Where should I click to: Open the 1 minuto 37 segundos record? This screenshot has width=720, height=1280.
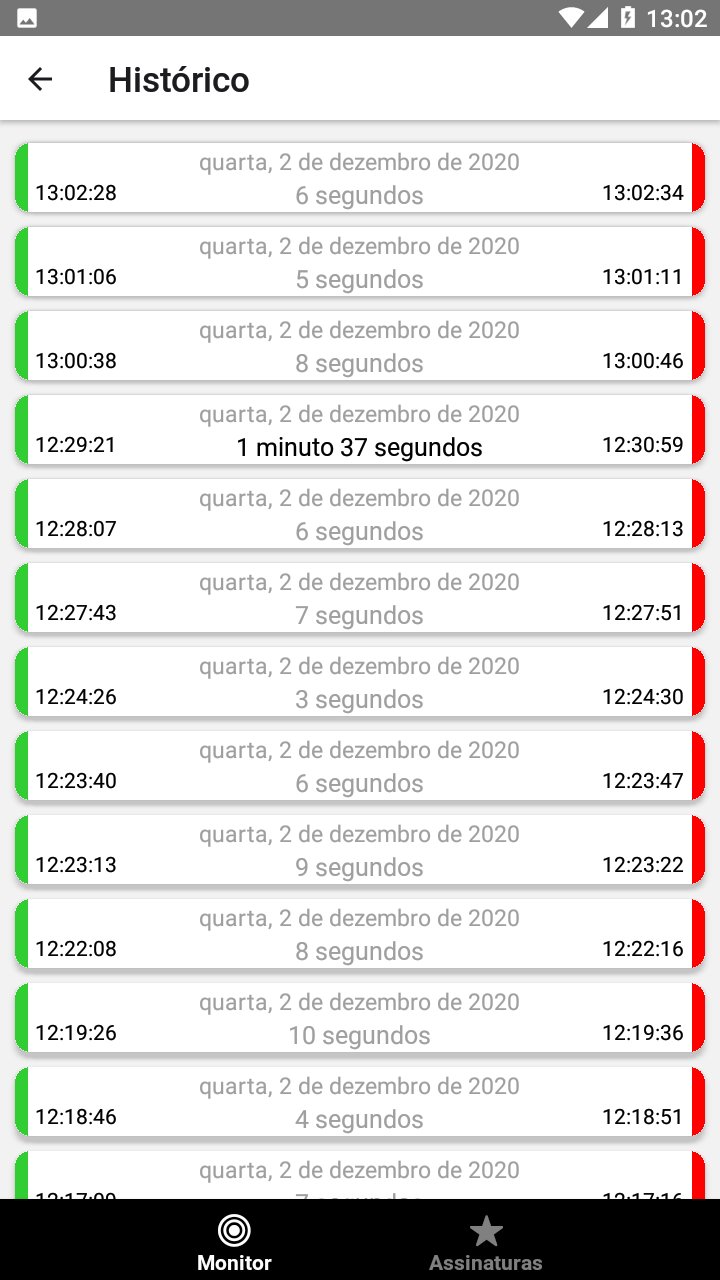[359, 430]
